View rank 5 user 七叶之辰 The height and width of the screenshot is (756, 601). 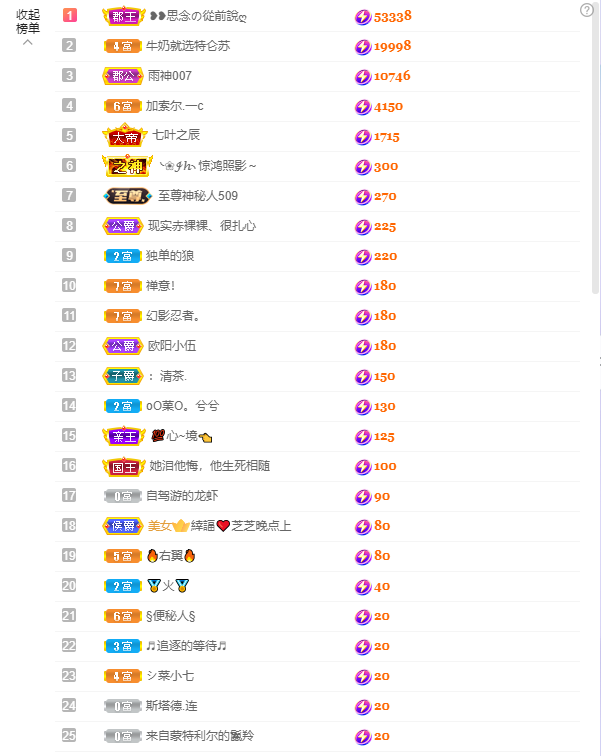point(176,135)
